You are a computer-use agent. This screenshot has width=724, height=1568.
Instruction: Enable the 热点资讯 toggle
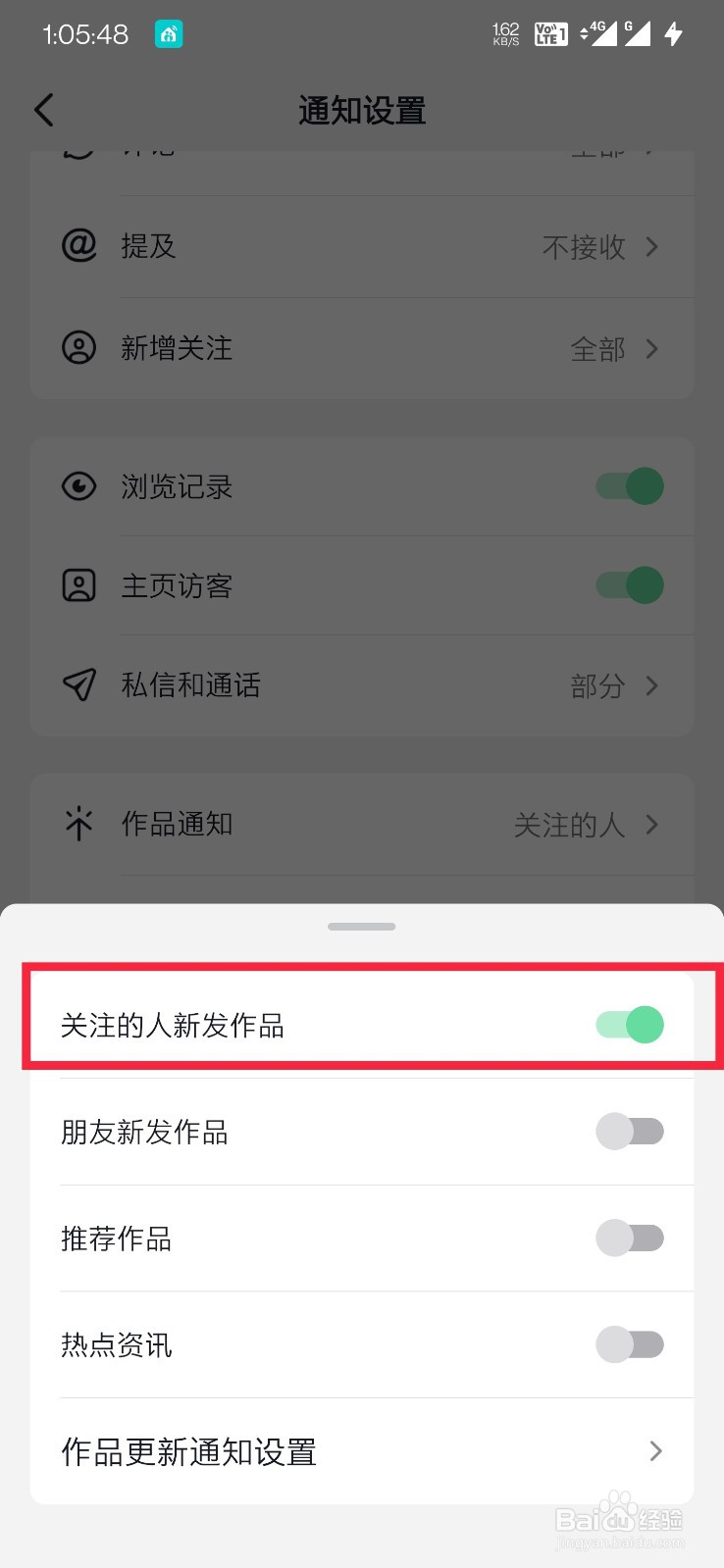[629, 1343]
